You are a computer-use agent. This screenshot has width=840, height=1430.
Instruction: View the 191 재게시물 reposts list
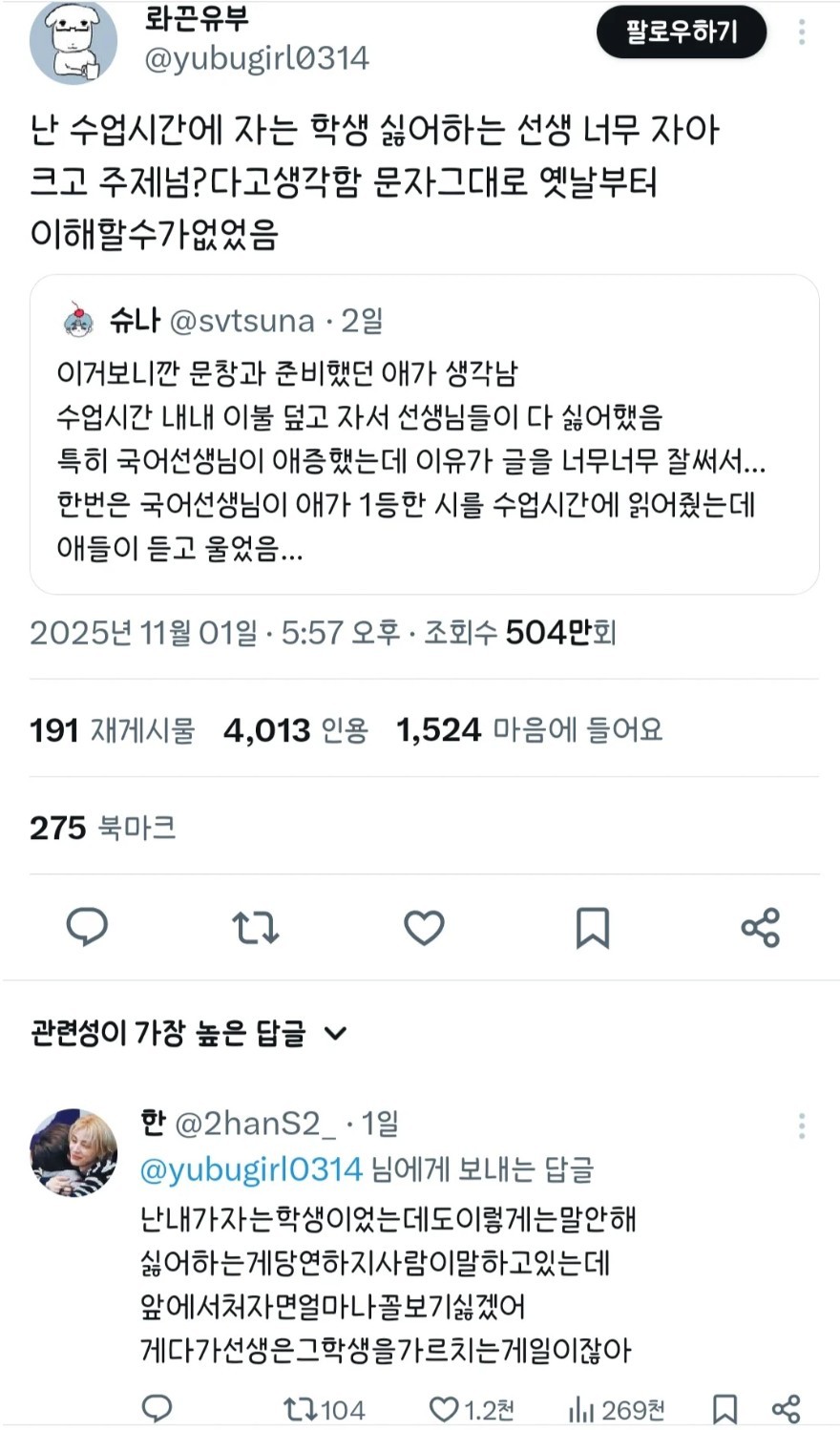[x=113, y=730]
